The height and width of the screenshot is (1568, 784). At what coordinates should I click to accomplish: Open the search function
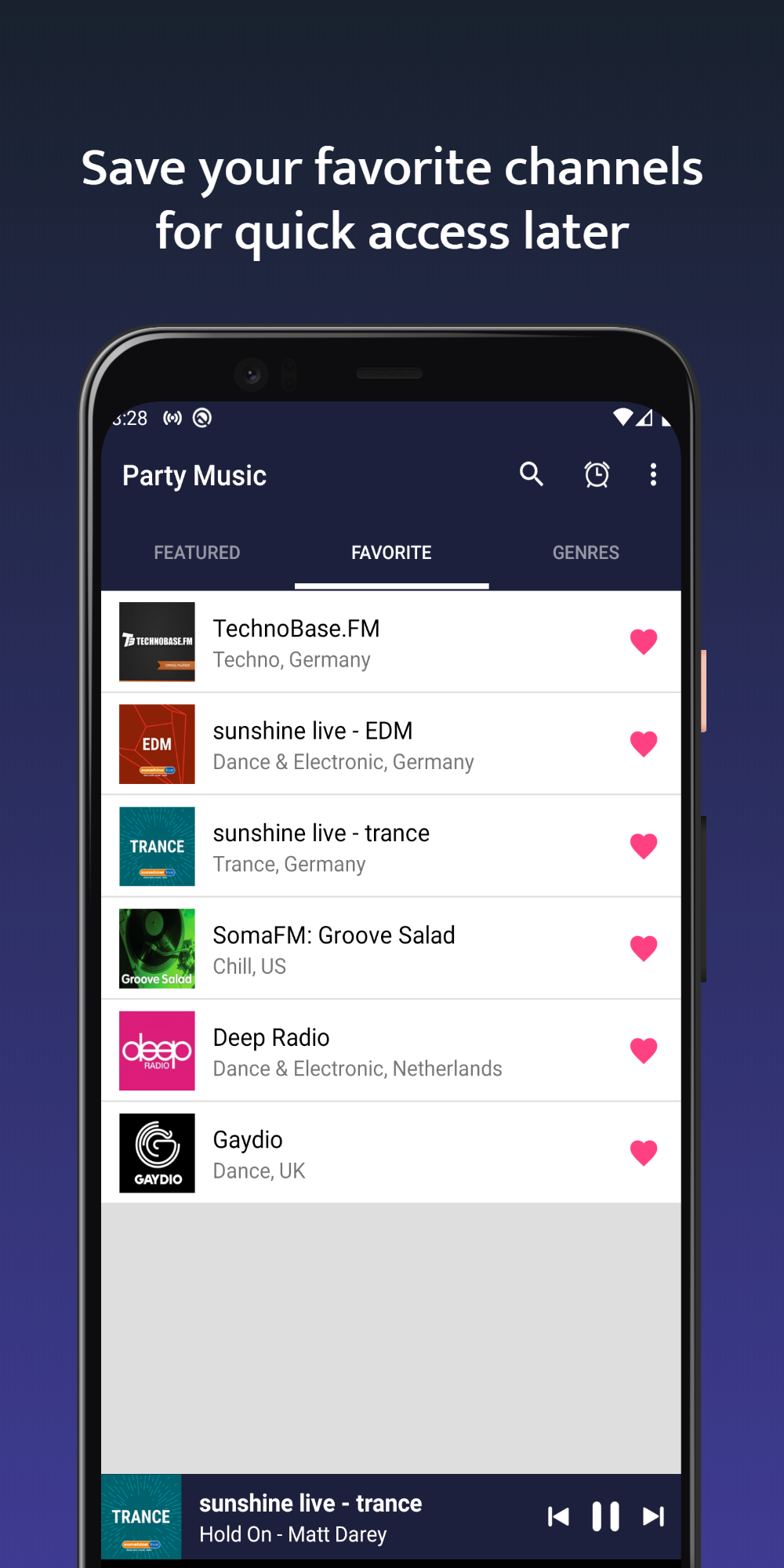coord(531,474)
